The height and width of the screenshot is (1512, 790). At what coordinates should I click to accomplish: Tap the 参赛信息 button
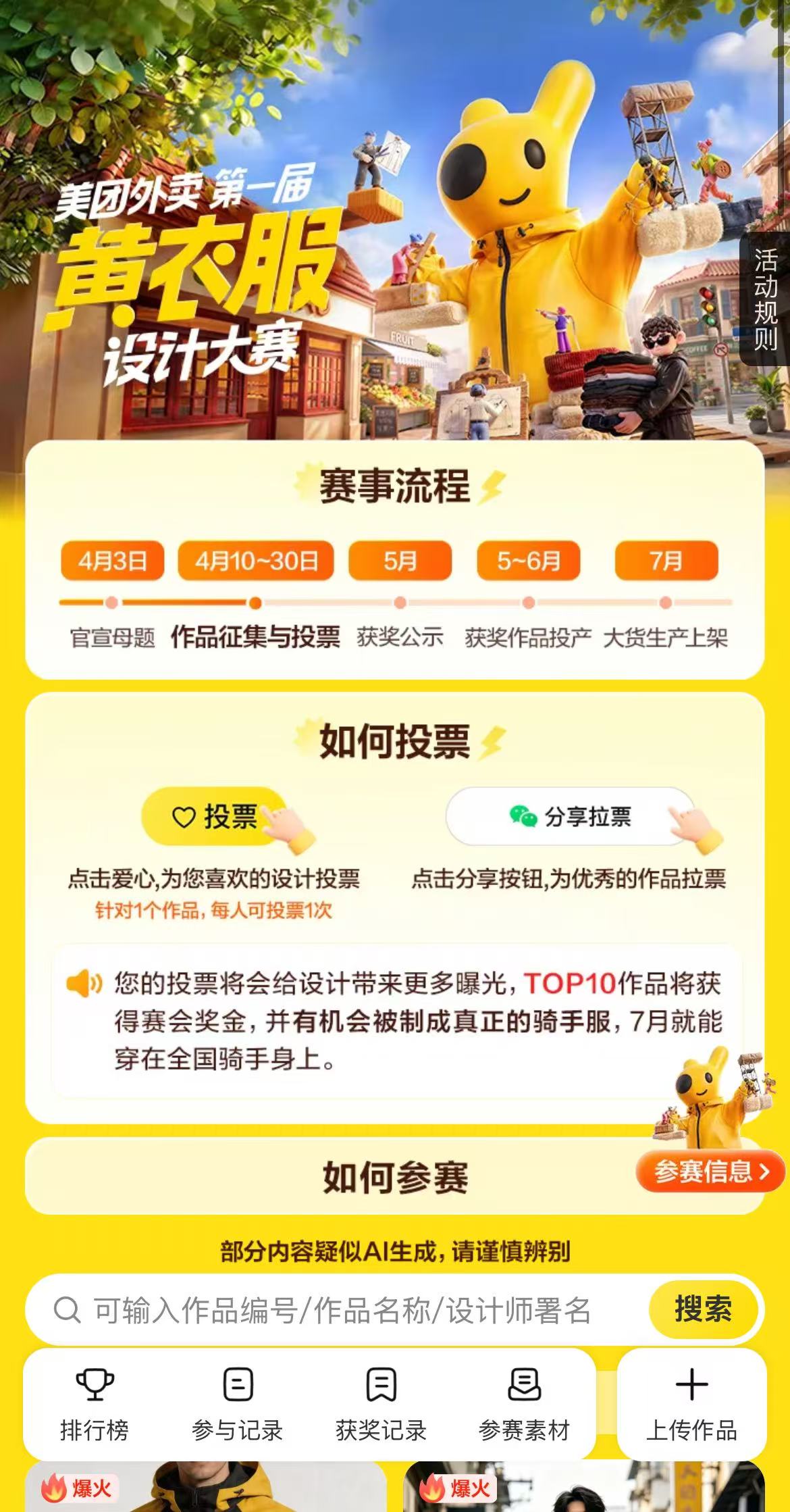710,1171
